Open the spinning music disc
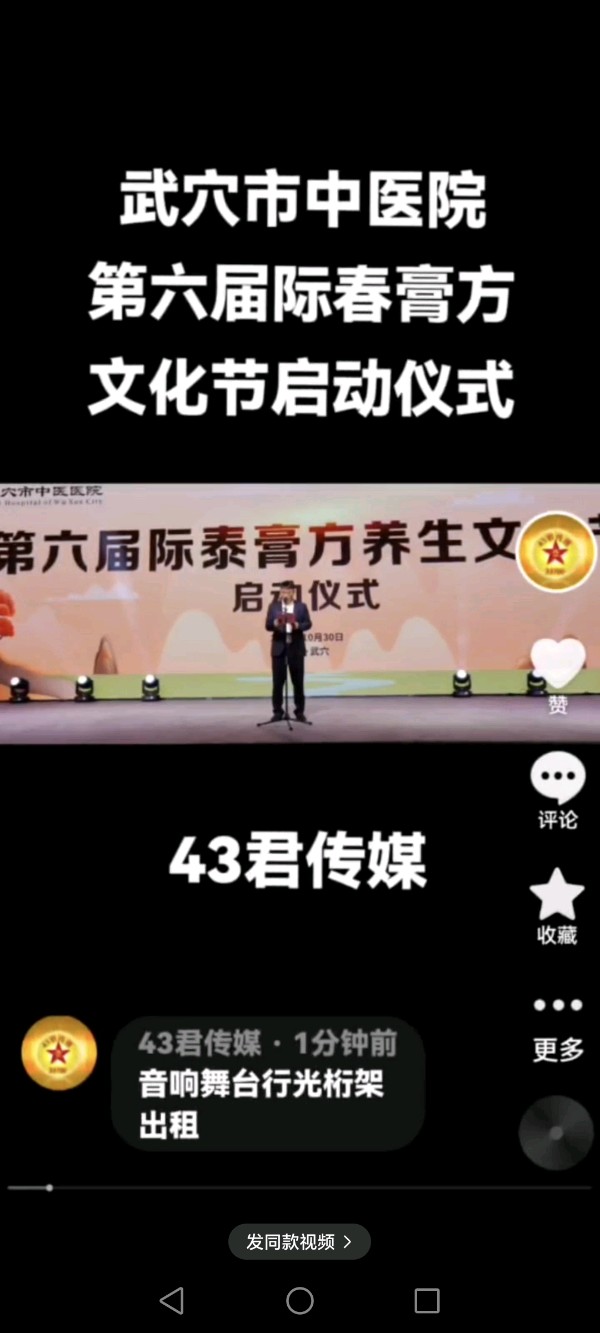 tap(556, 1133)
